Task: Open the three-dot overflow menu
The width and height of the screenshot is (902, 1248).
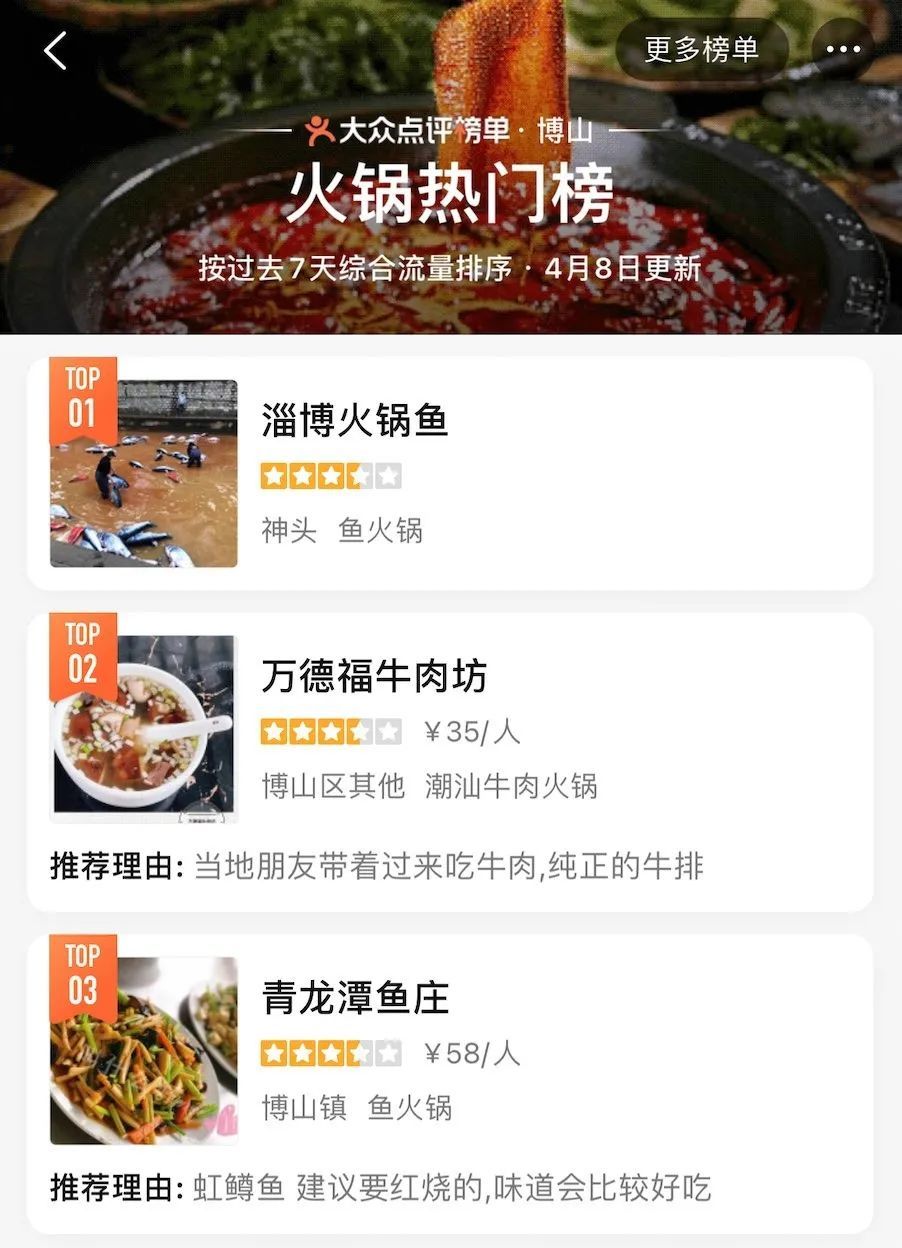Action: [842, 49]
